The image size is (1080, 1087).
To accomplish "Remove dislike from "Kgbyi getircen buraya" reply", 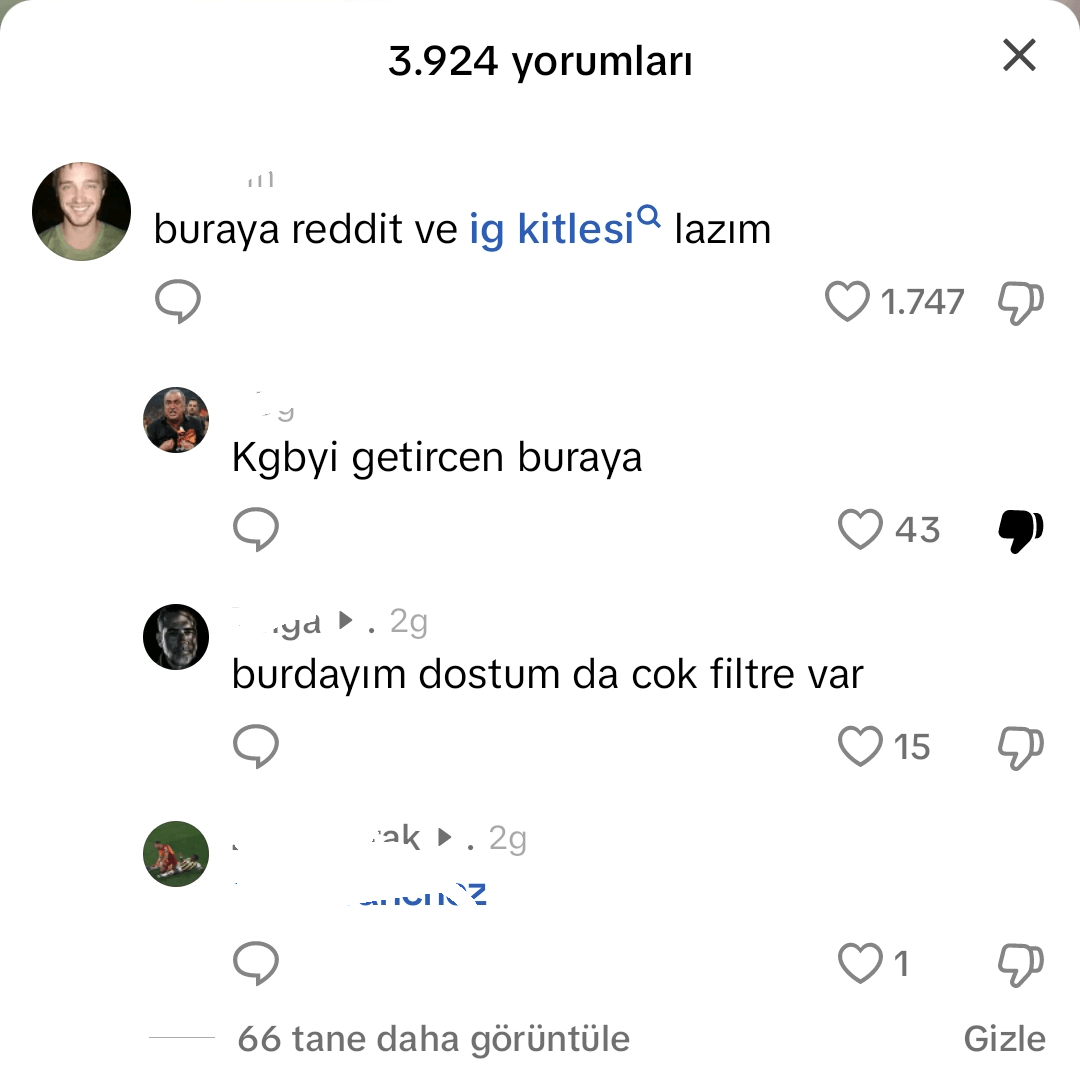I will 1020,530.
